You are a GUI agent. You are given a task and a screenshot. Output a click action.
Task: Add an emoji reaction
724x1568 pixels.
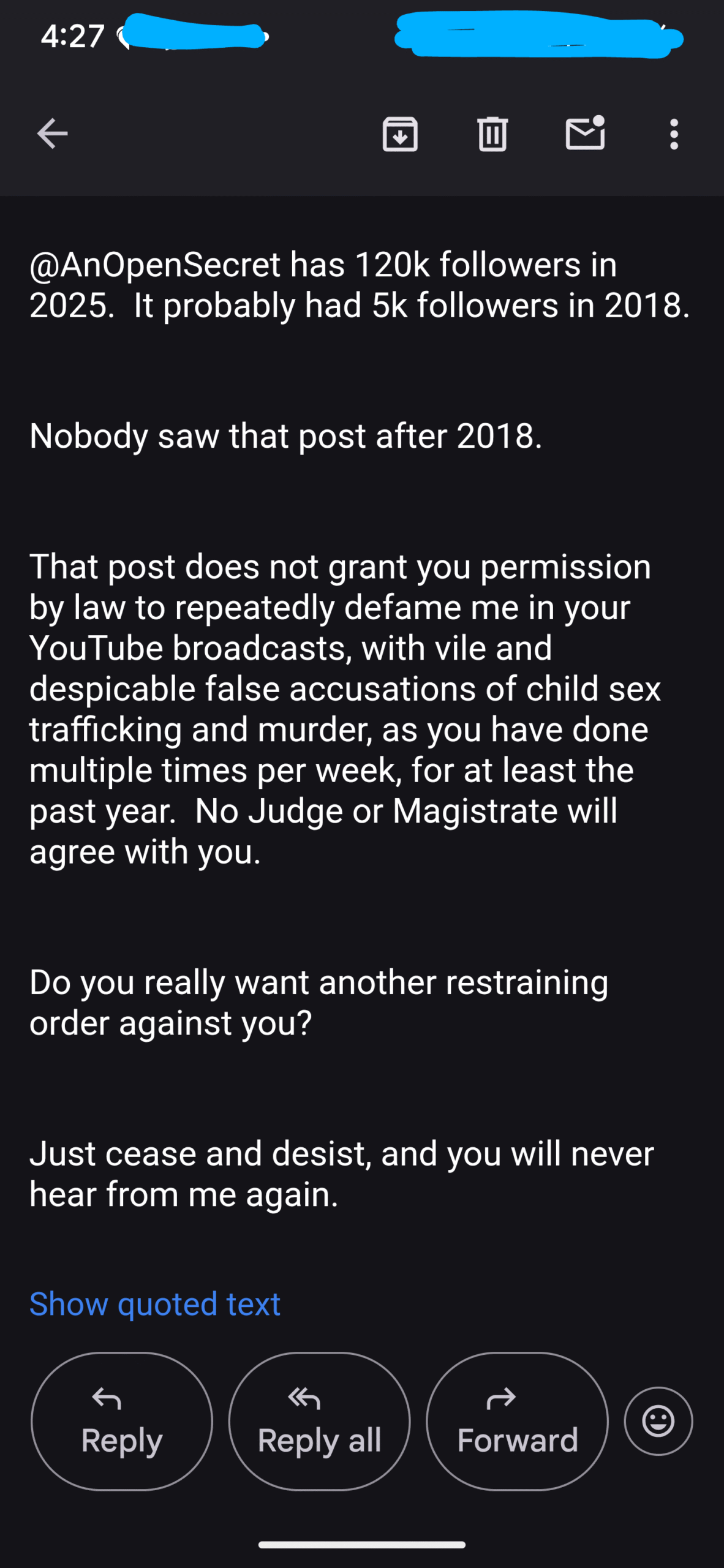[658, 1421]
